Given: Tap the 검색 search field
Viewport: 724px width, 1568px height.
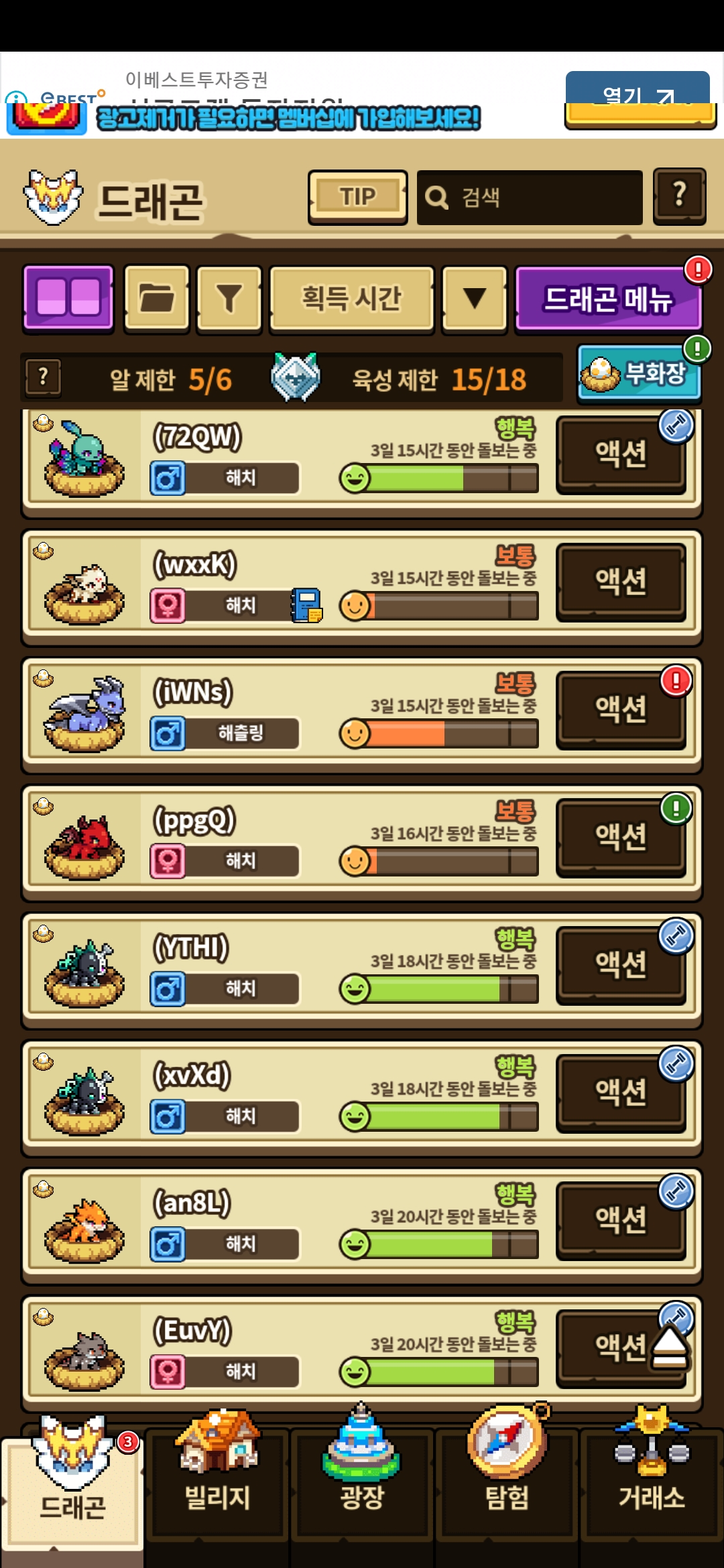Looking at the screenshot, I should pos(530,197).
